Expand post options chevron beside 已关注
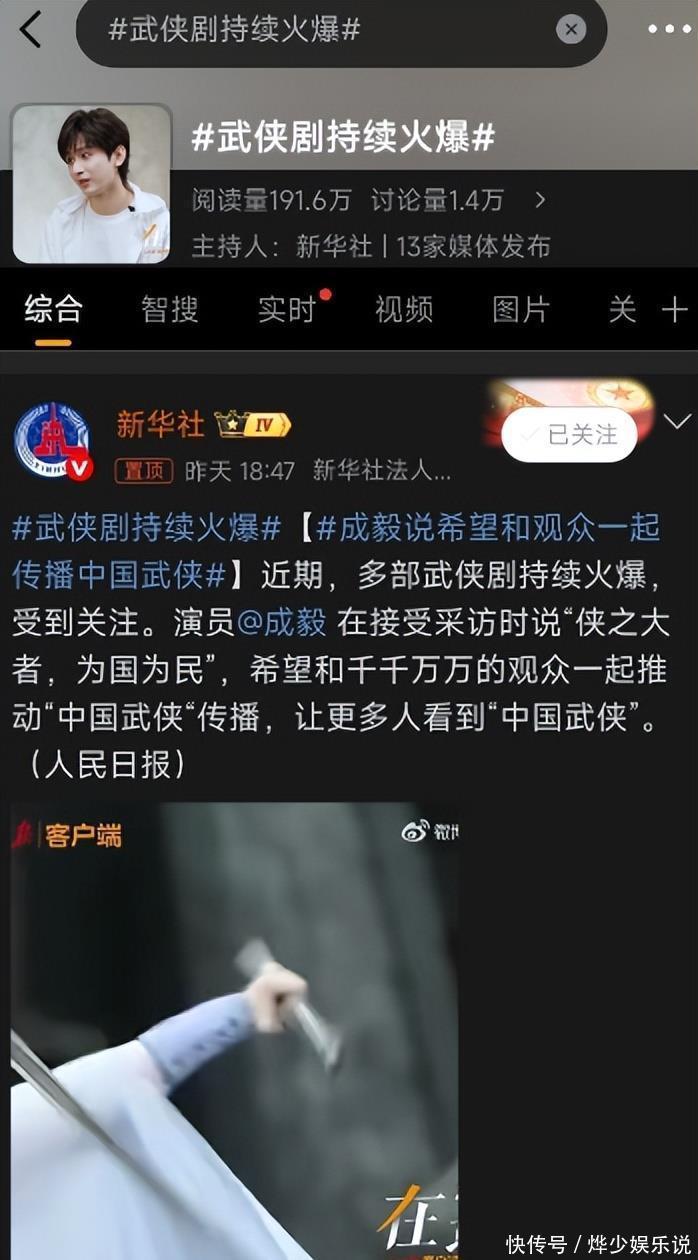 [x=677, y=422]
